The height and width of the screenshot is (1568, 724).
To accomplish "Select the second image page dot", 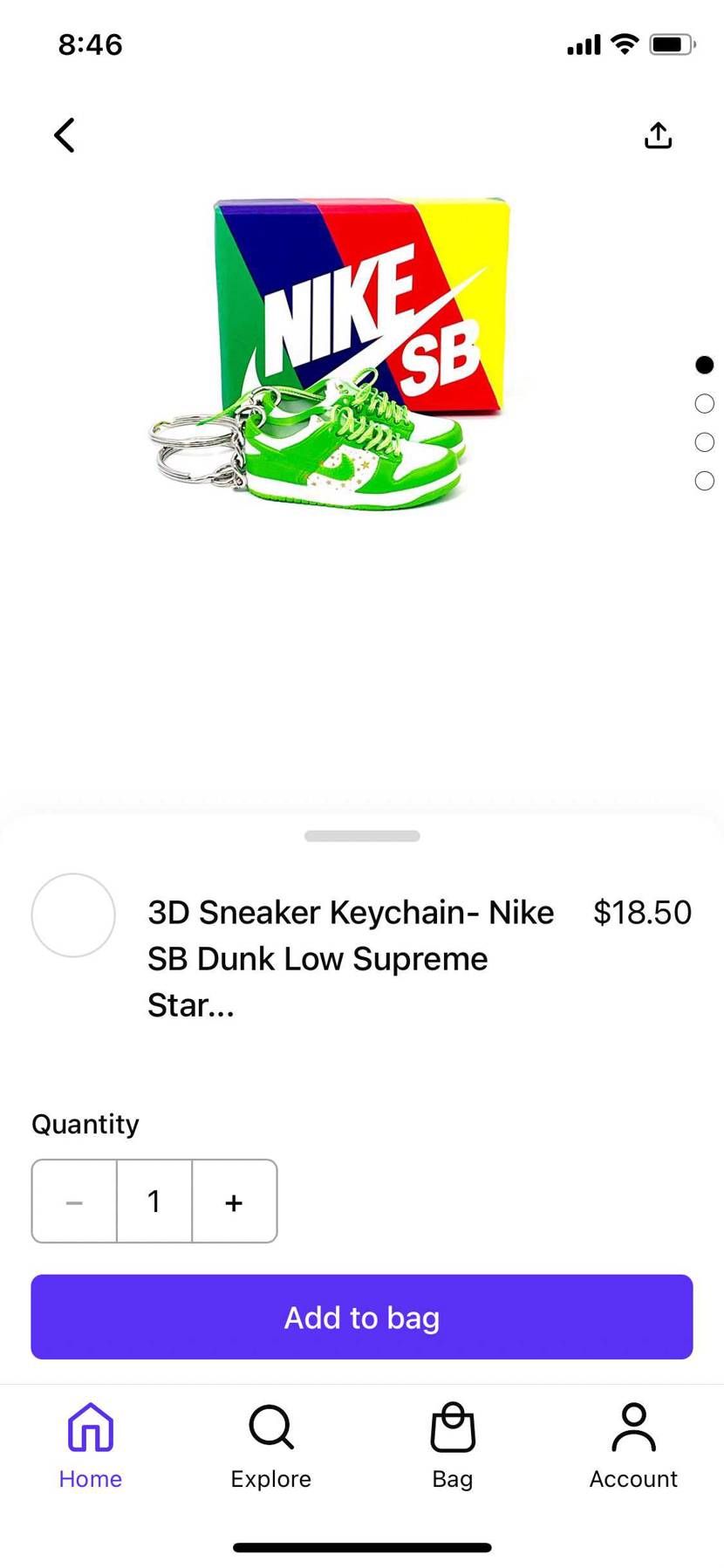I will 705,404.
